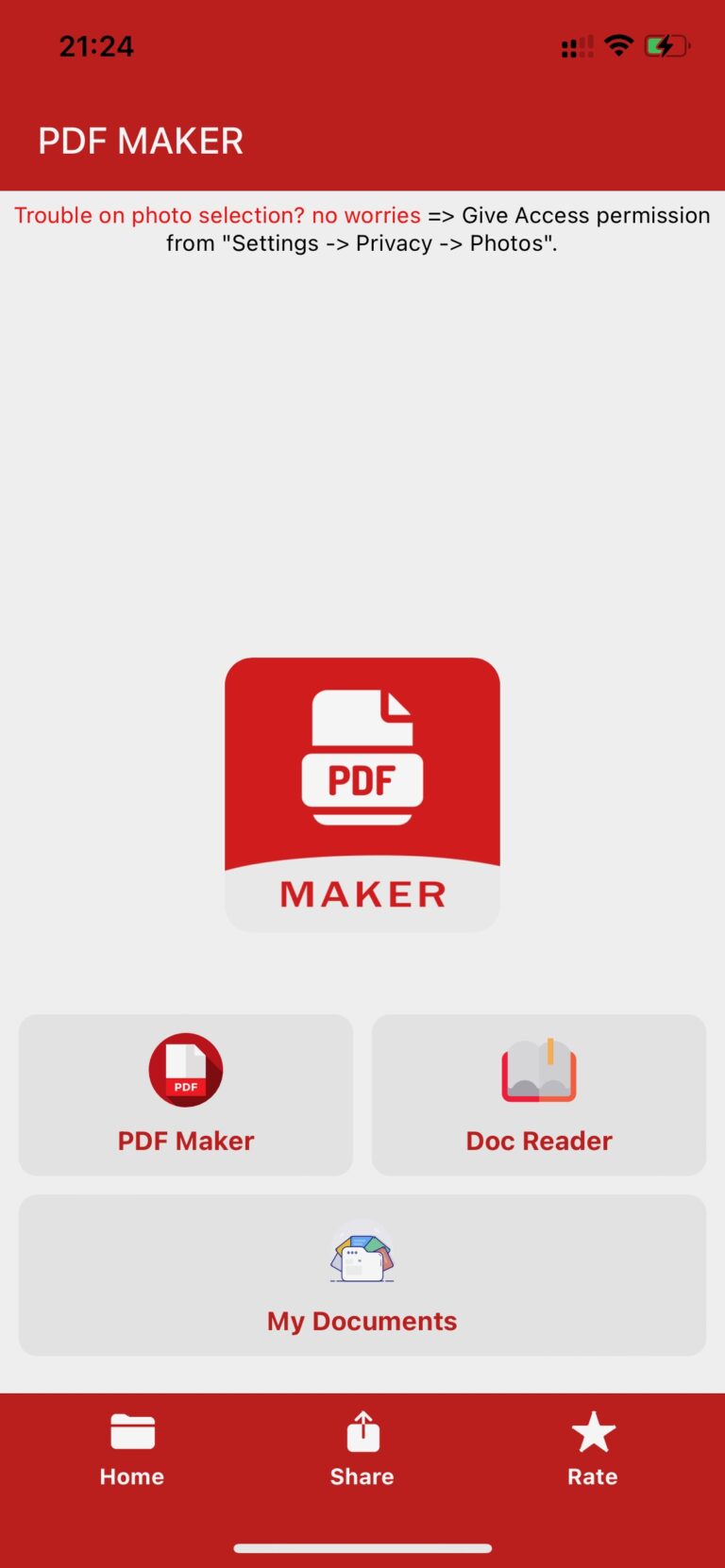Select the Home folder icon
The width and height of the screenshot is (725, 1568).
click(131, 1430)
